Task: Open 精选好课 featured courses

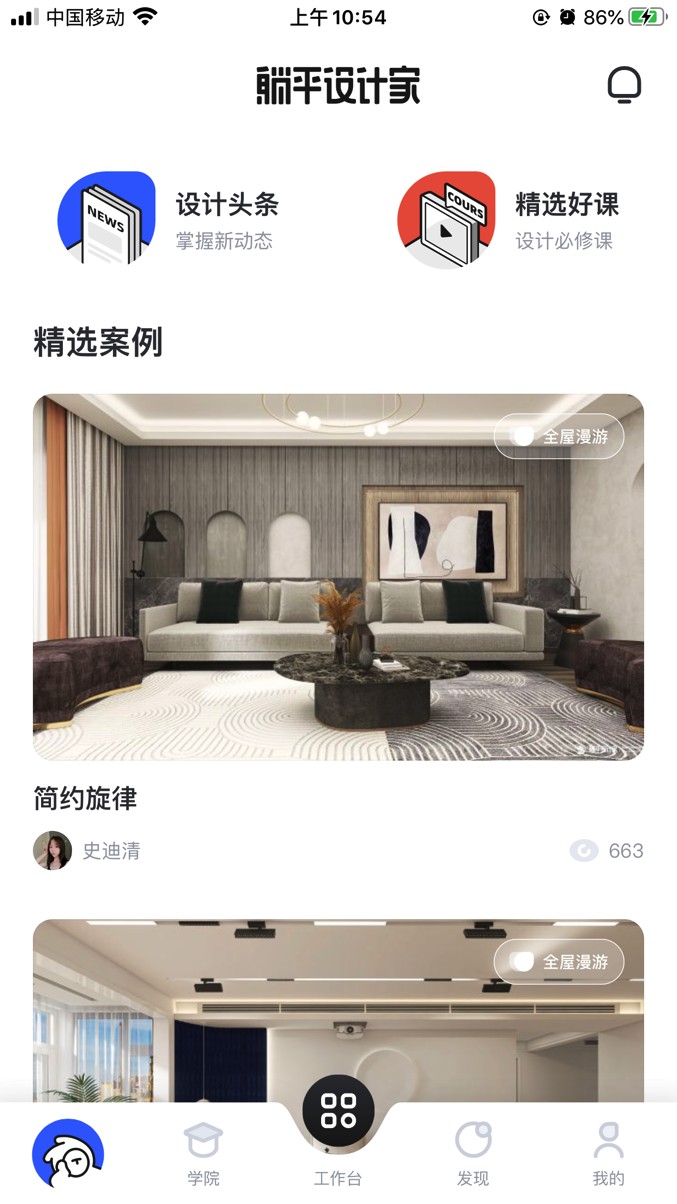Action: click(508, 220)
